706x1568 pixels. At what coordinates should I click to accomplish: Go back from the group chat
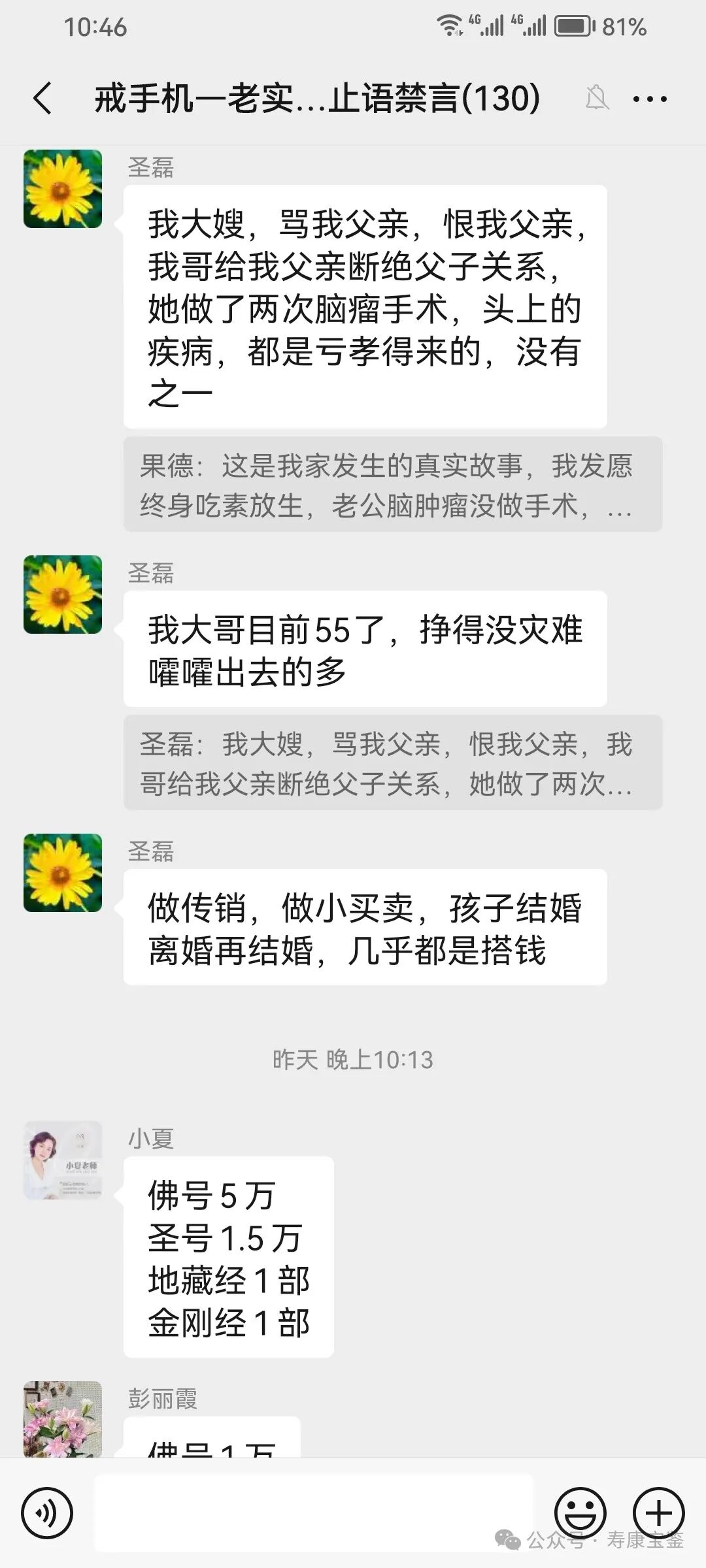coord(42,99)
